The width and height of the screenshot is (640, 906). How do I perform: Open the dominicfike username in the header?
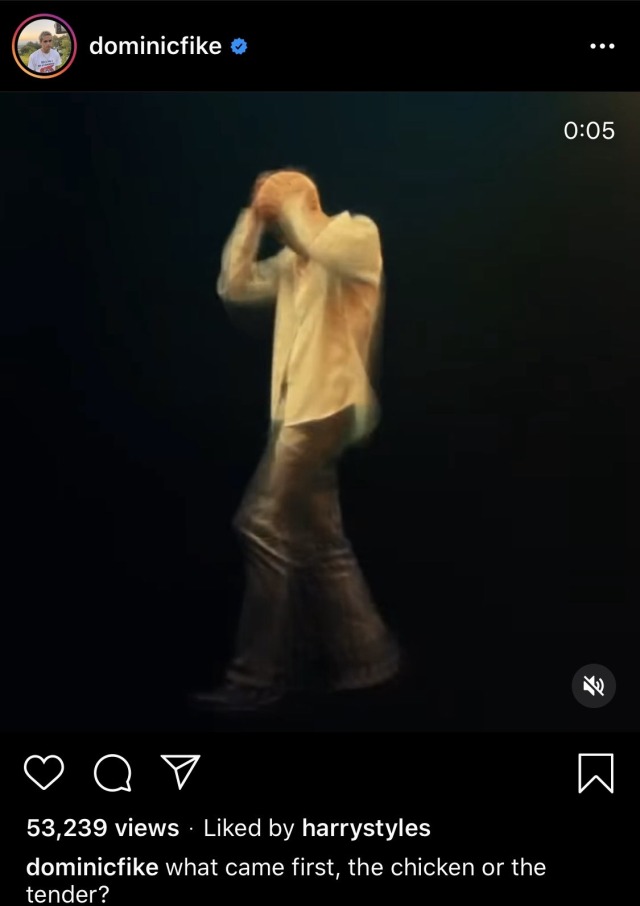[x=155, y=45]
